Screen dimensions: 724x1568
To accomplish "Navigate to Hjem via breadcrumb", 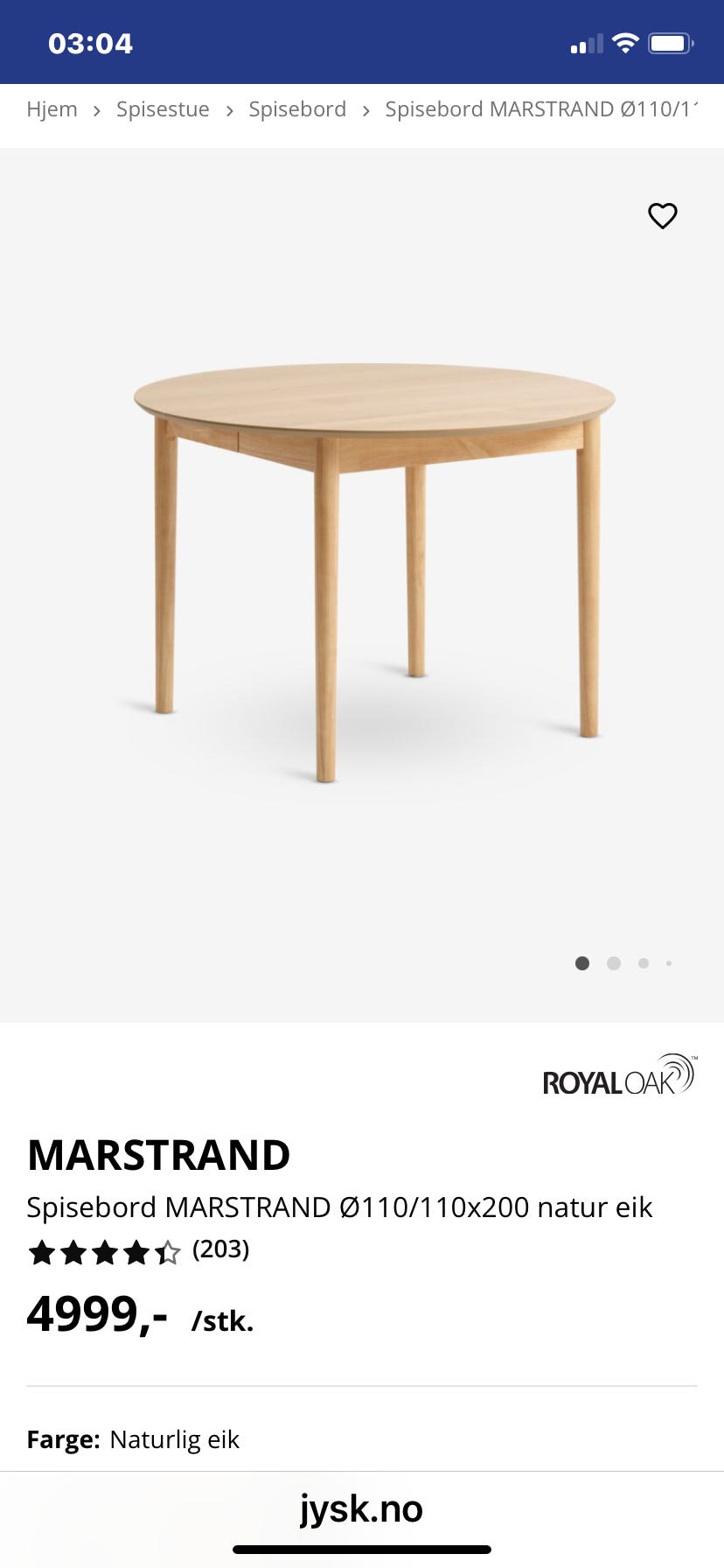I will (52, 109).
